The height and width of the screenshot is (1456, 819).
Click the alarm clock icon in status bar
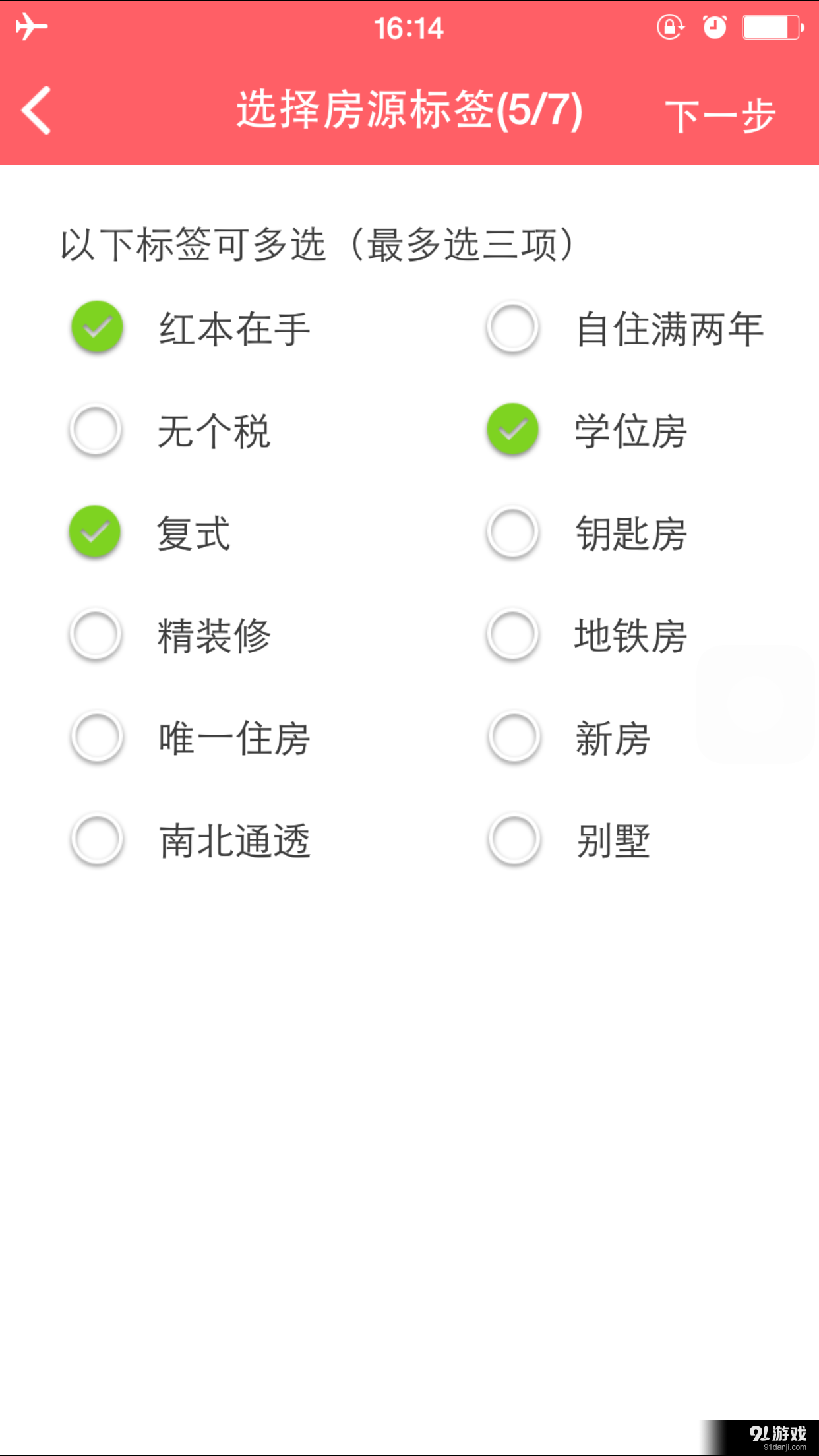tap(713, 28)
